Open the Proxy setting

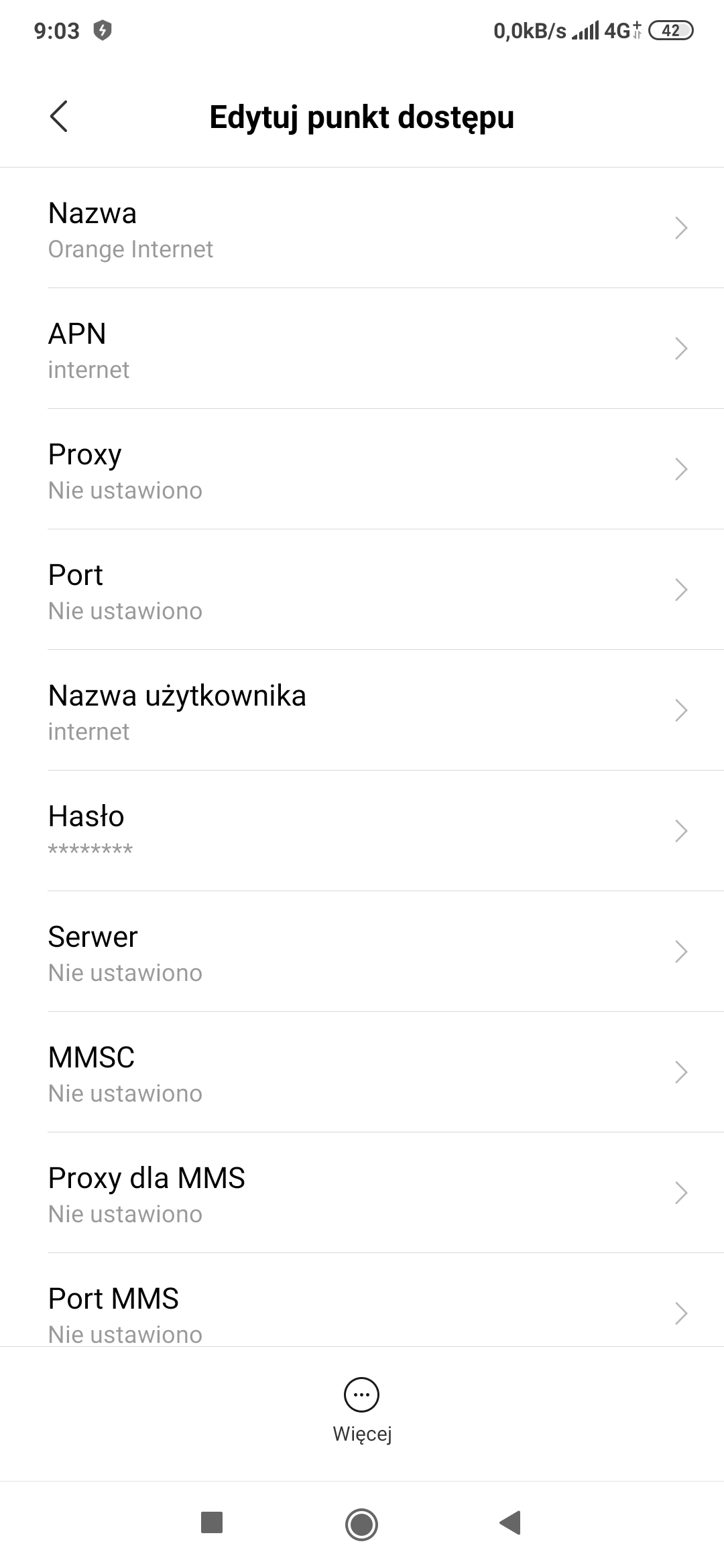[362, 470]
